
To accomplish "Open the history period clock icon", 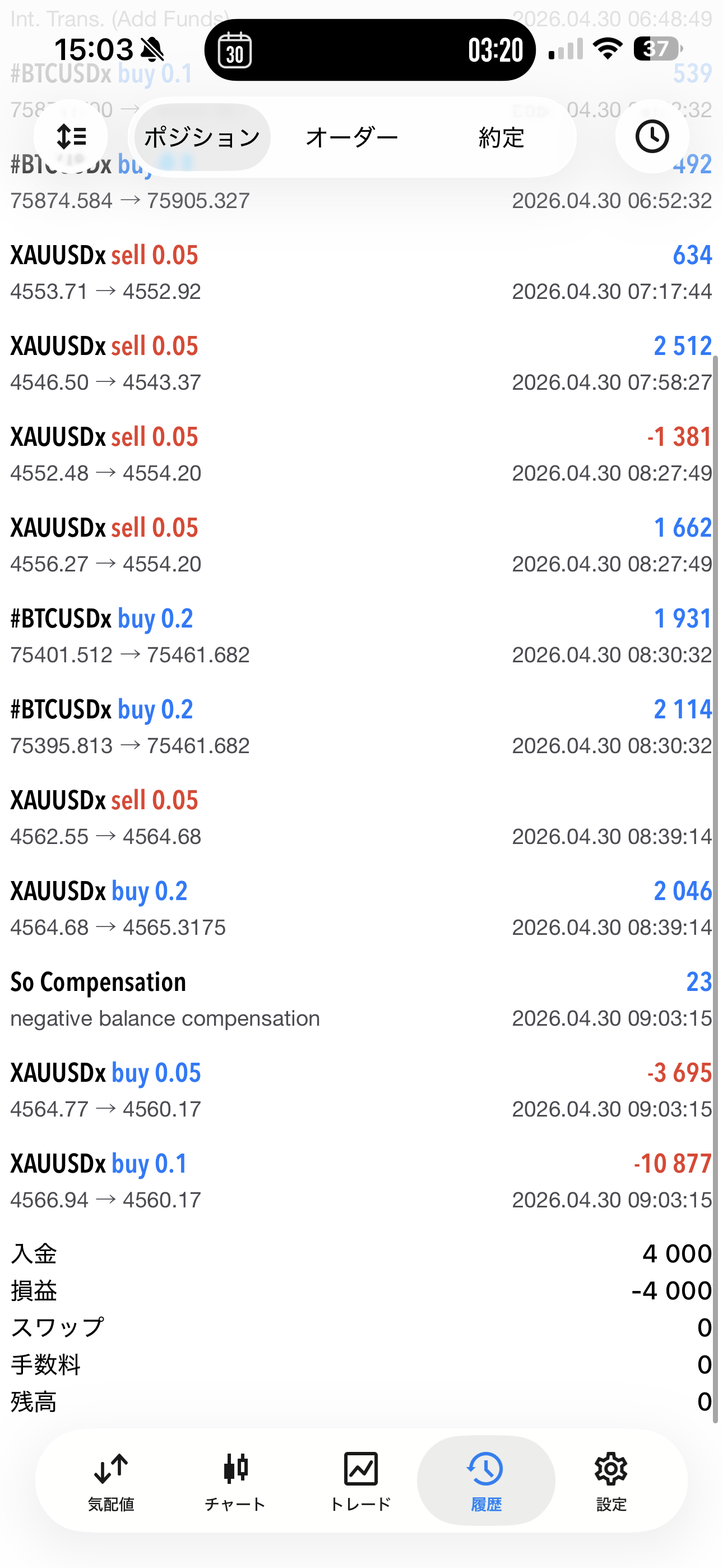I will [652, 136].
